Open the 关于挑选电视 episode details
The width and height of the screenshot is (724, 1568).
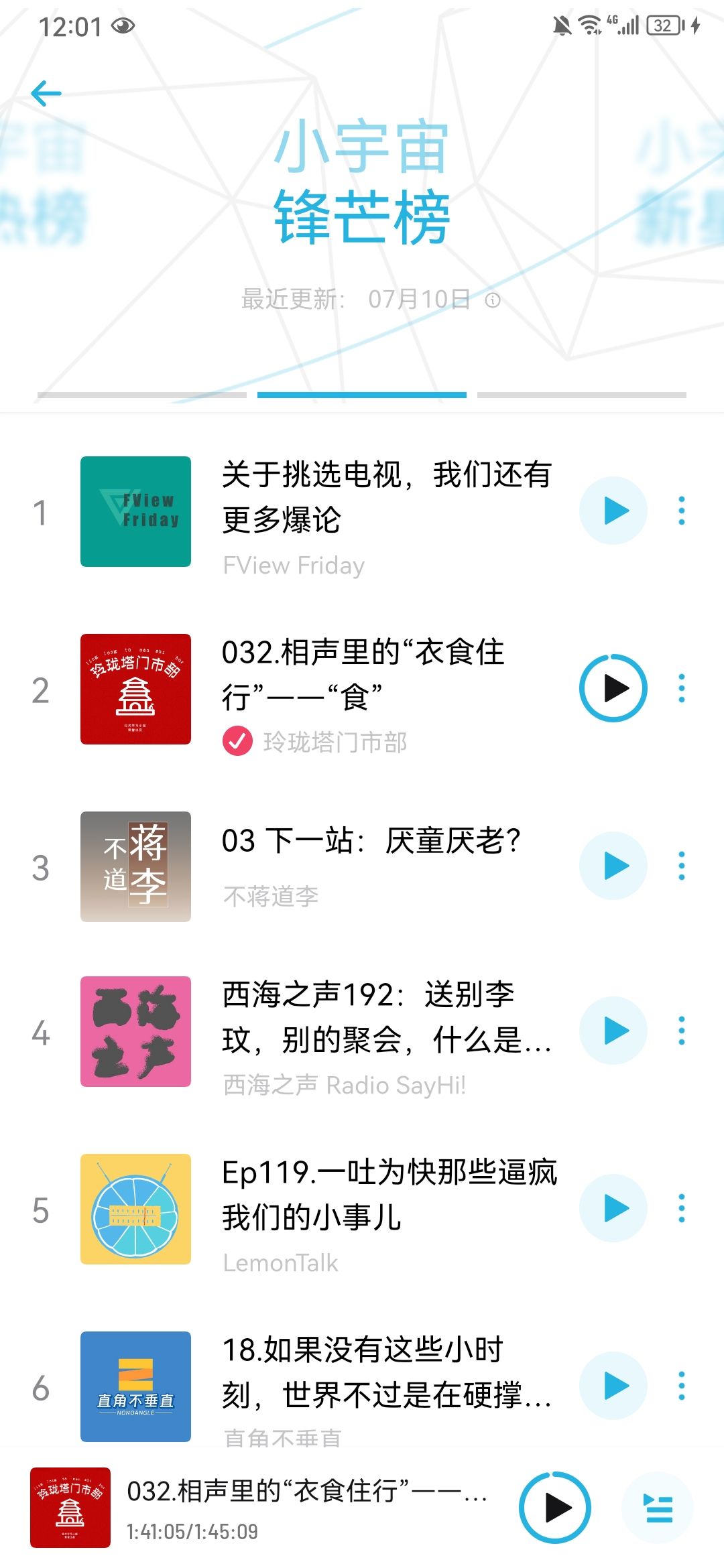coord(386,497)
